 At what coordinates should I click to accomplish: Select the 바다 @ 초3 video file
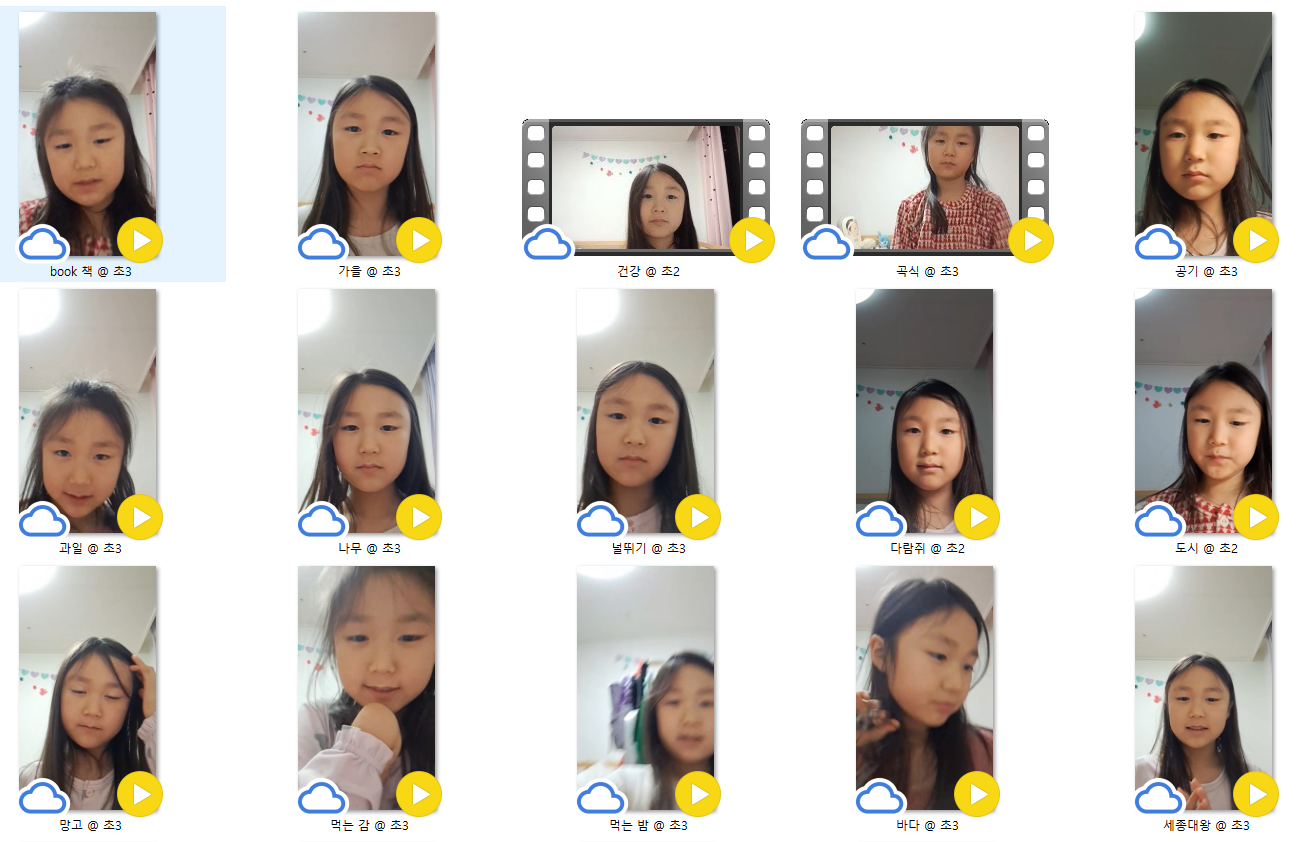point(925,688)
